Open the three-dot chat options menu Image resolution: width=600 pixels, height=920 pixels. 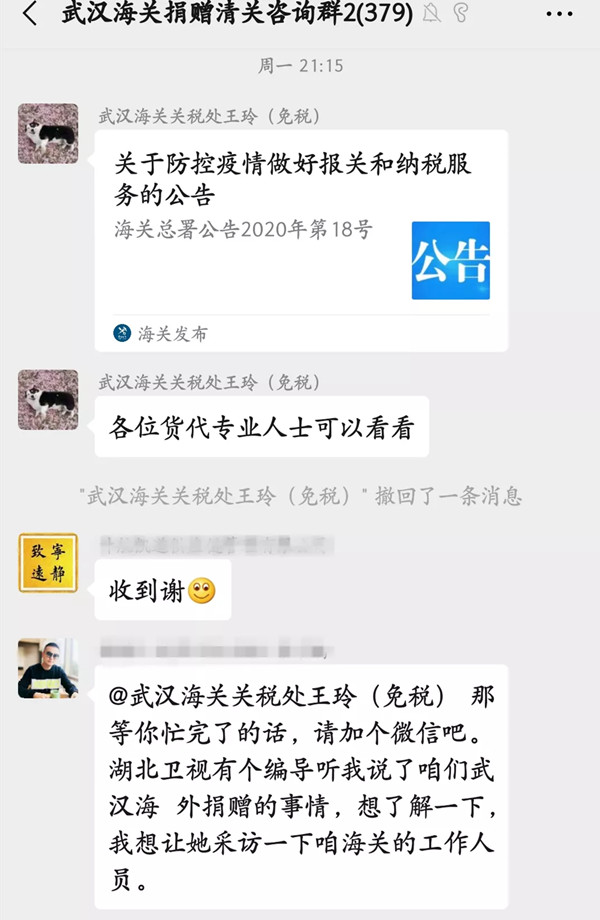click(560, 15)
